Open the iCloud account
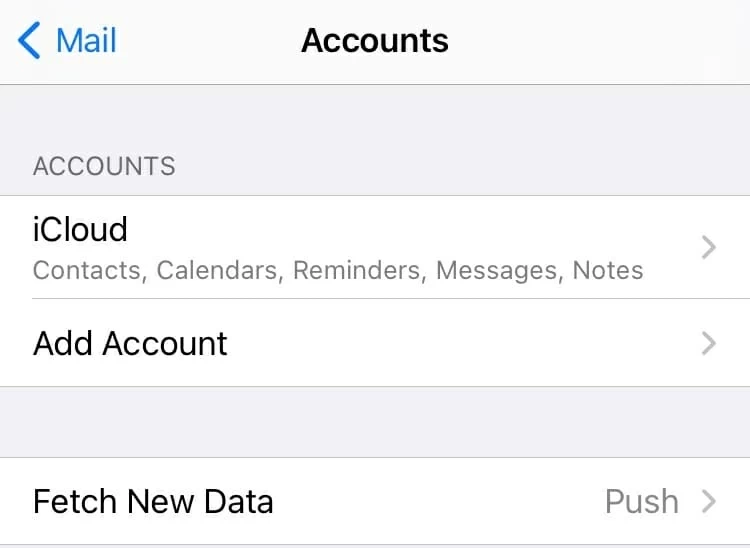The image size is (750, 548). (x=374, y=247)
